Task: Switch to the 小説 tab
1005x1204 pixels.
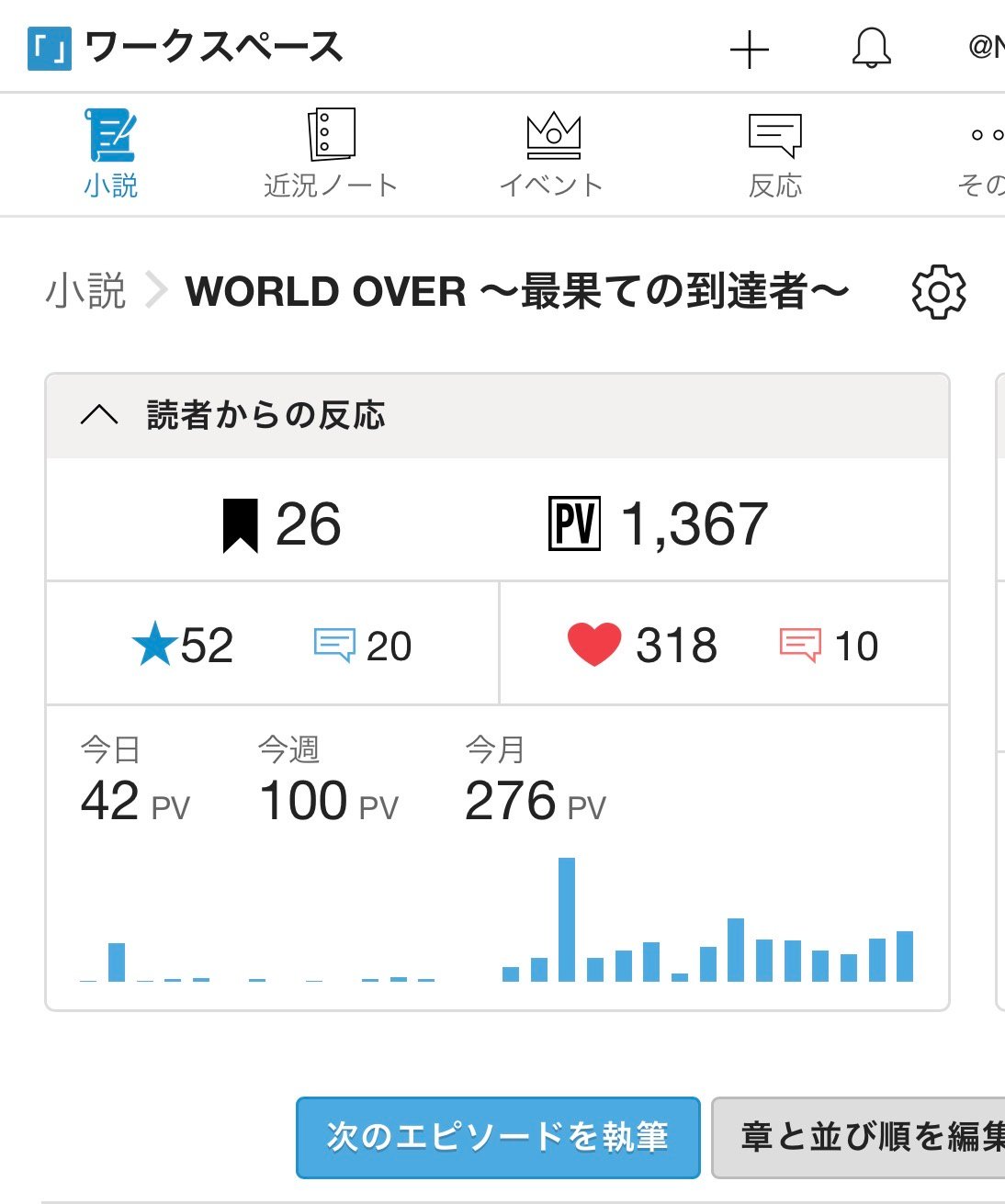Action: point(111,153)
